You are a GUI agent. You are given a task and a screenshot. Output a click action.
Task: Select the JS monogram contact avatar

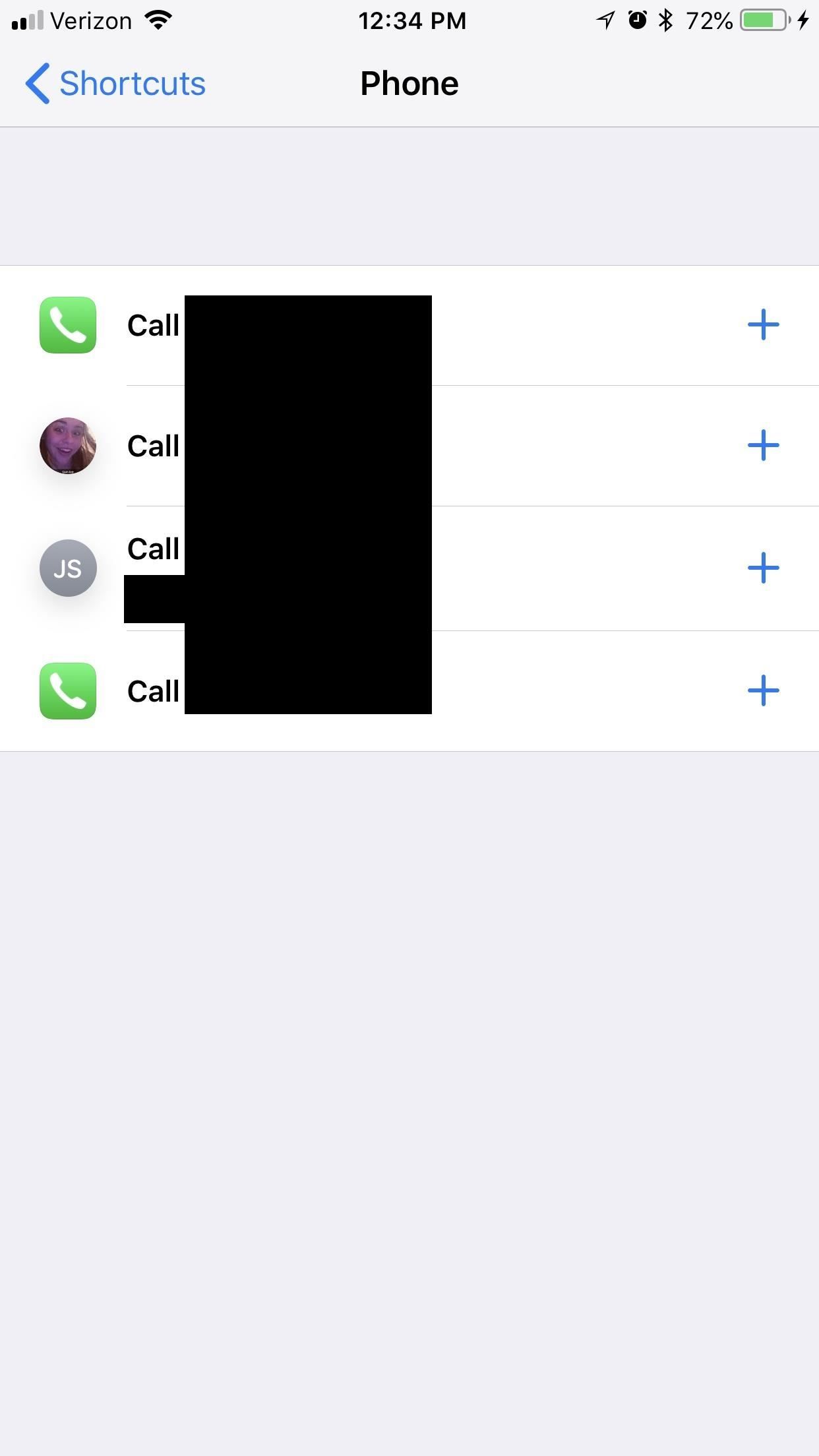[68, 568]
